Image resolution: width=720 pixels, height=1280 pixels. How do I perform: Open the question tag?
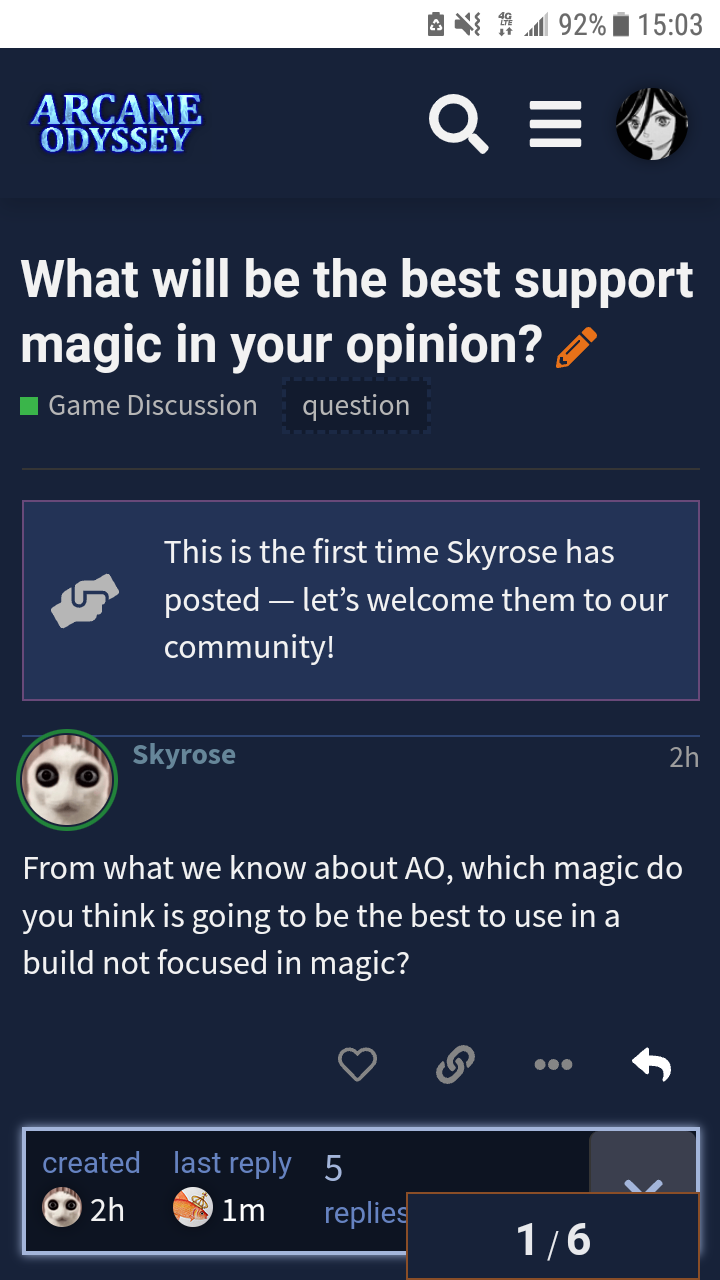pos(356,406)
